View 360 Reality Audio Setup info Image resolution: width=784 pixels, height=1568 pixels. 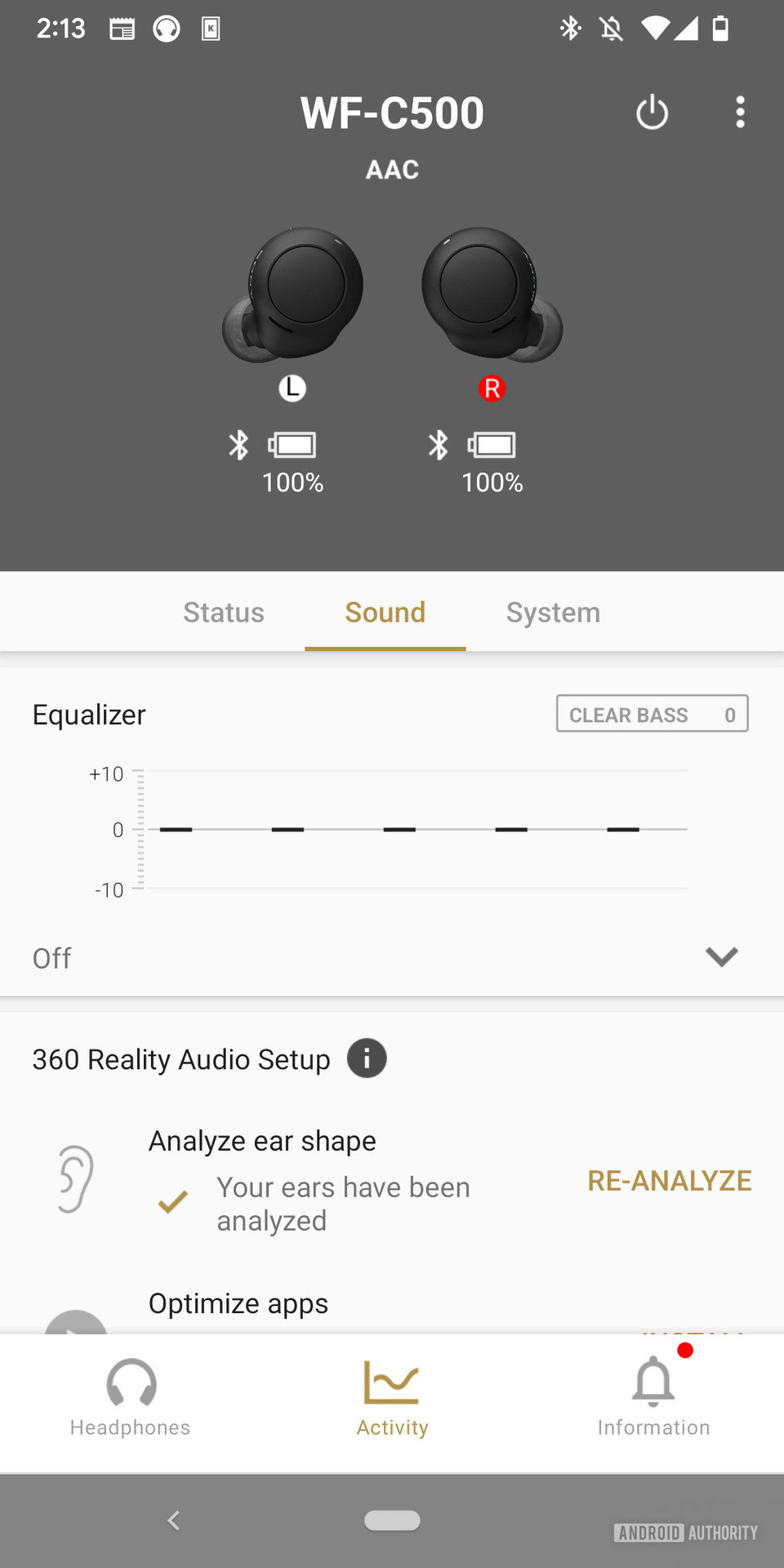point(367,1059)
